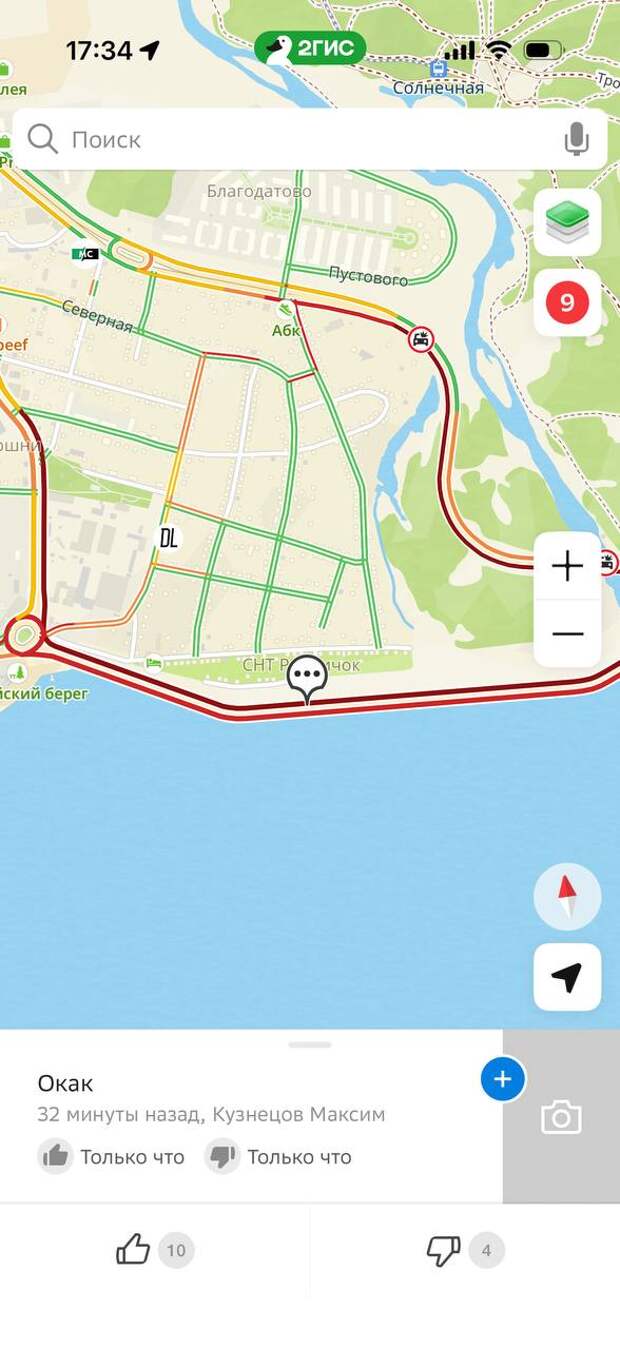Tap the blue plus button
The image size is (620, 1349).
[x=502, y=1079]
